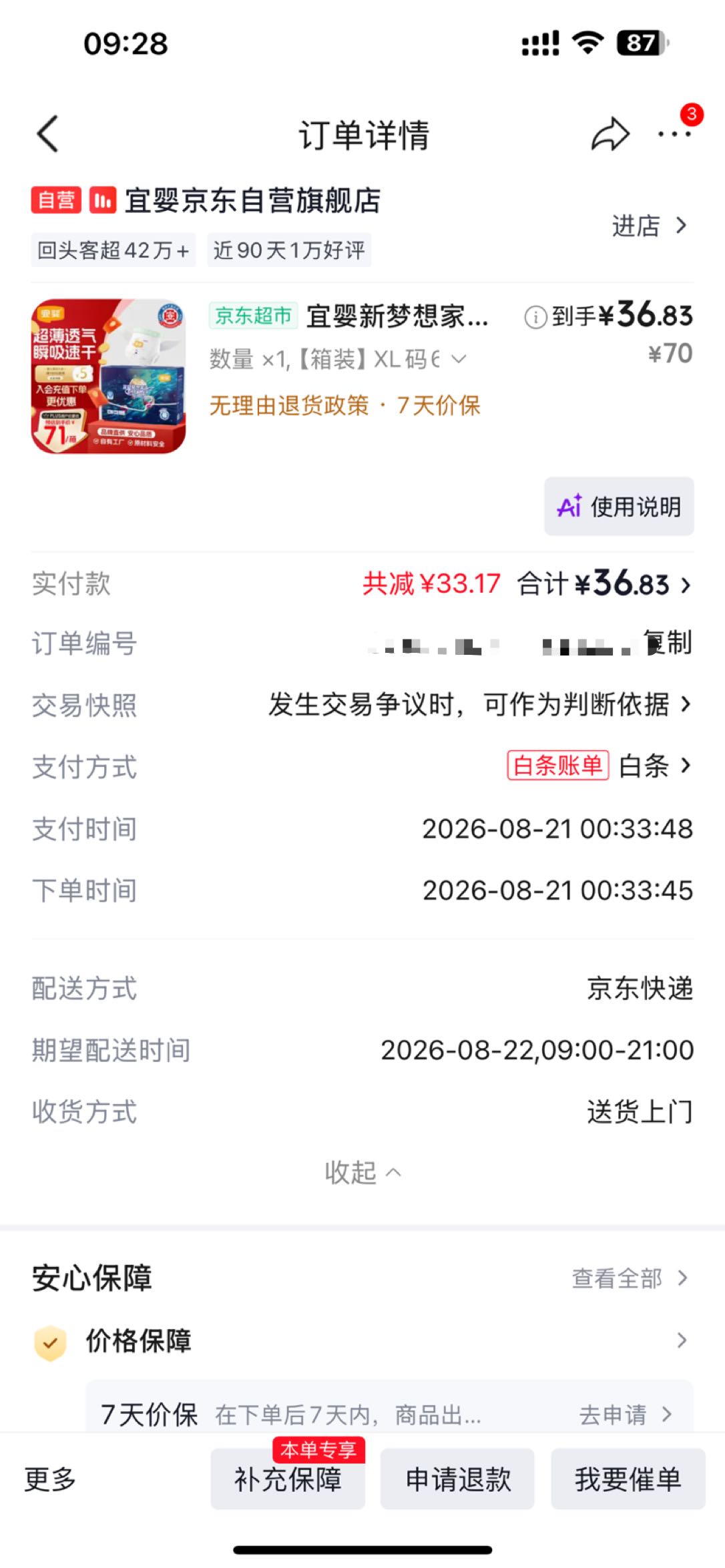Go back from order details
This screenshot has height=1568, width=725.
tap(48, 134)
